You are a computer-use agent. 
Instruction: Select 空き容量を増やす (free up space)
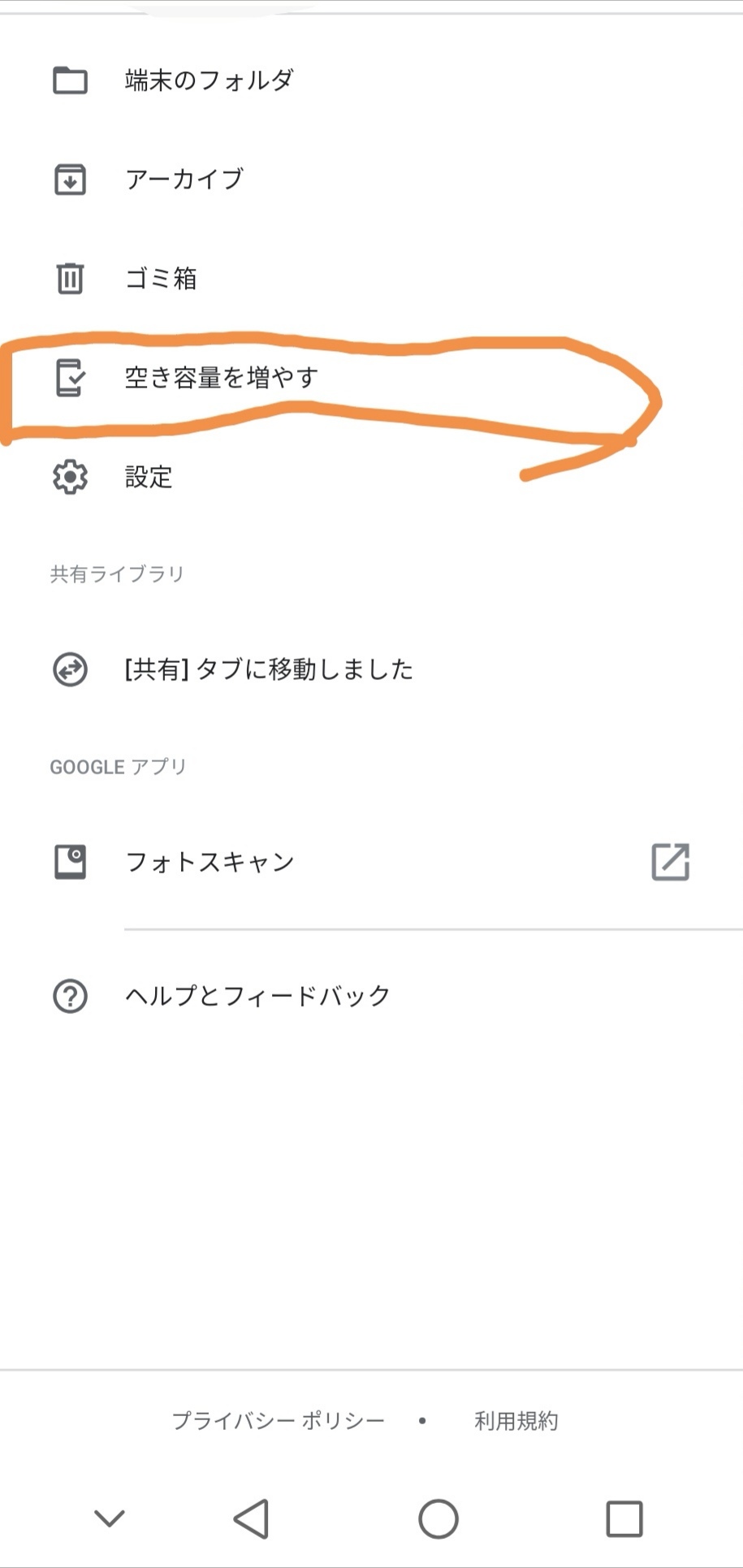(221, 378)
